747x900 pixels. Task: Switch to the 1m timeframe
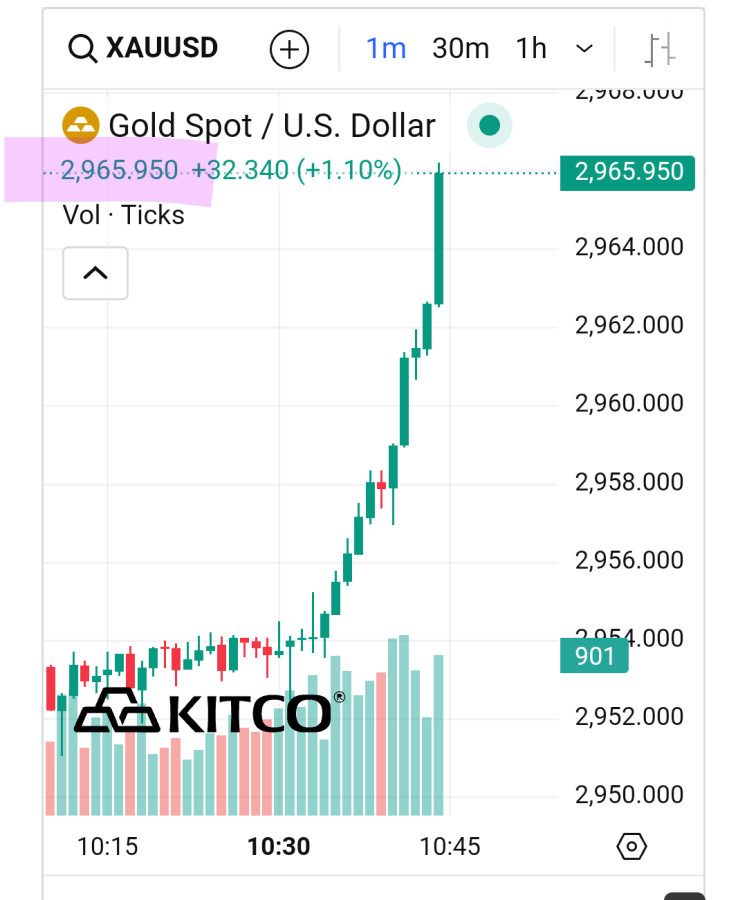[x=386, y=48]
